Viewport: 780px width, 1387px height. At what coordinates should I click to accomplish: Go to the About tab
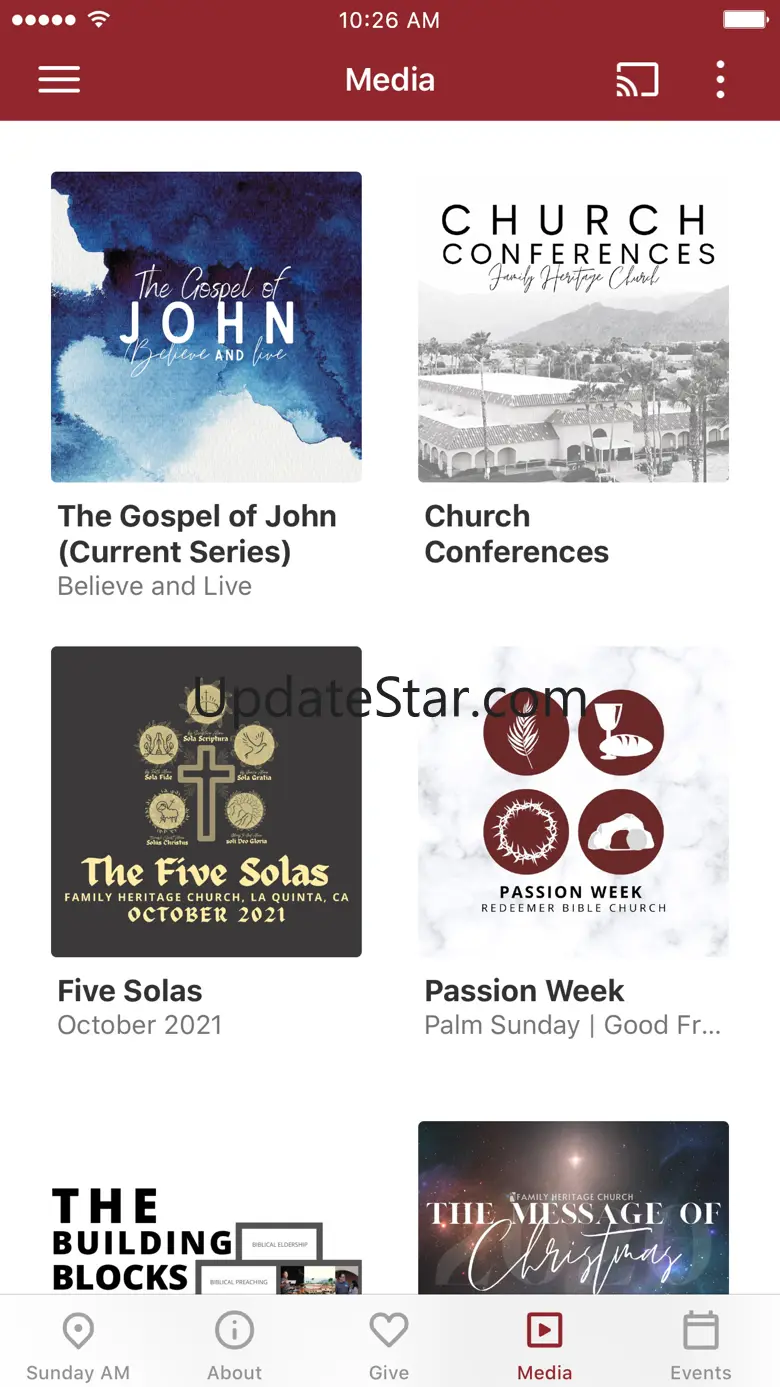coord(234,1347)
